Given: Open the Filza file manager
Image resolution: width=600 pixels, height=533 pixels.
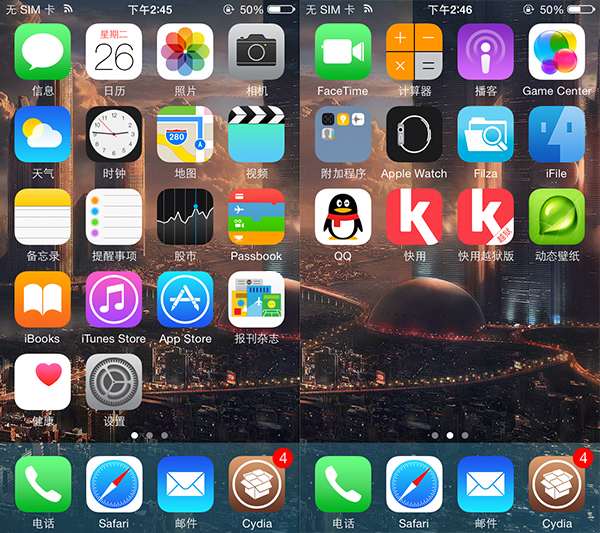Looking at the screenshot, I should (x=486, y=134).
